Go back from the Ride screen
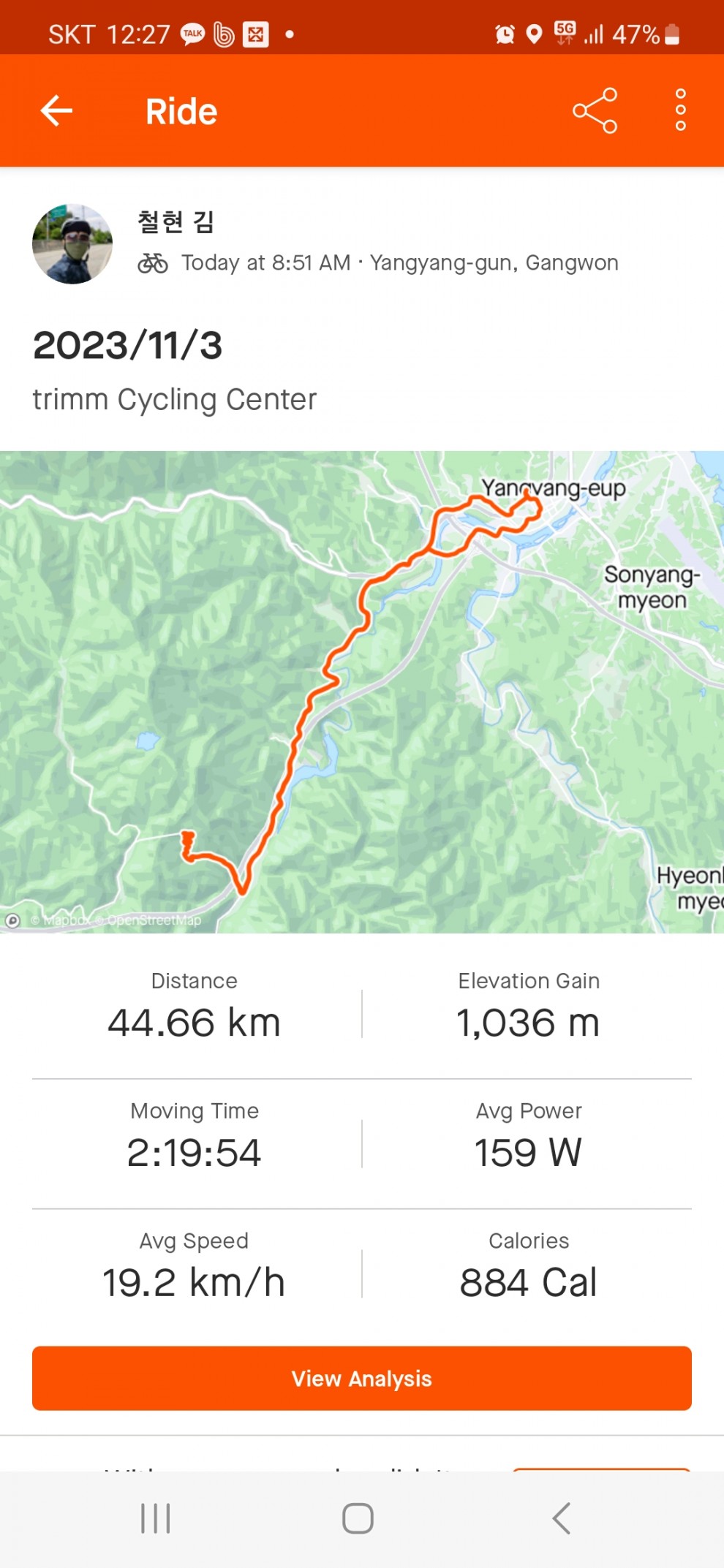 tap(56, 111)
